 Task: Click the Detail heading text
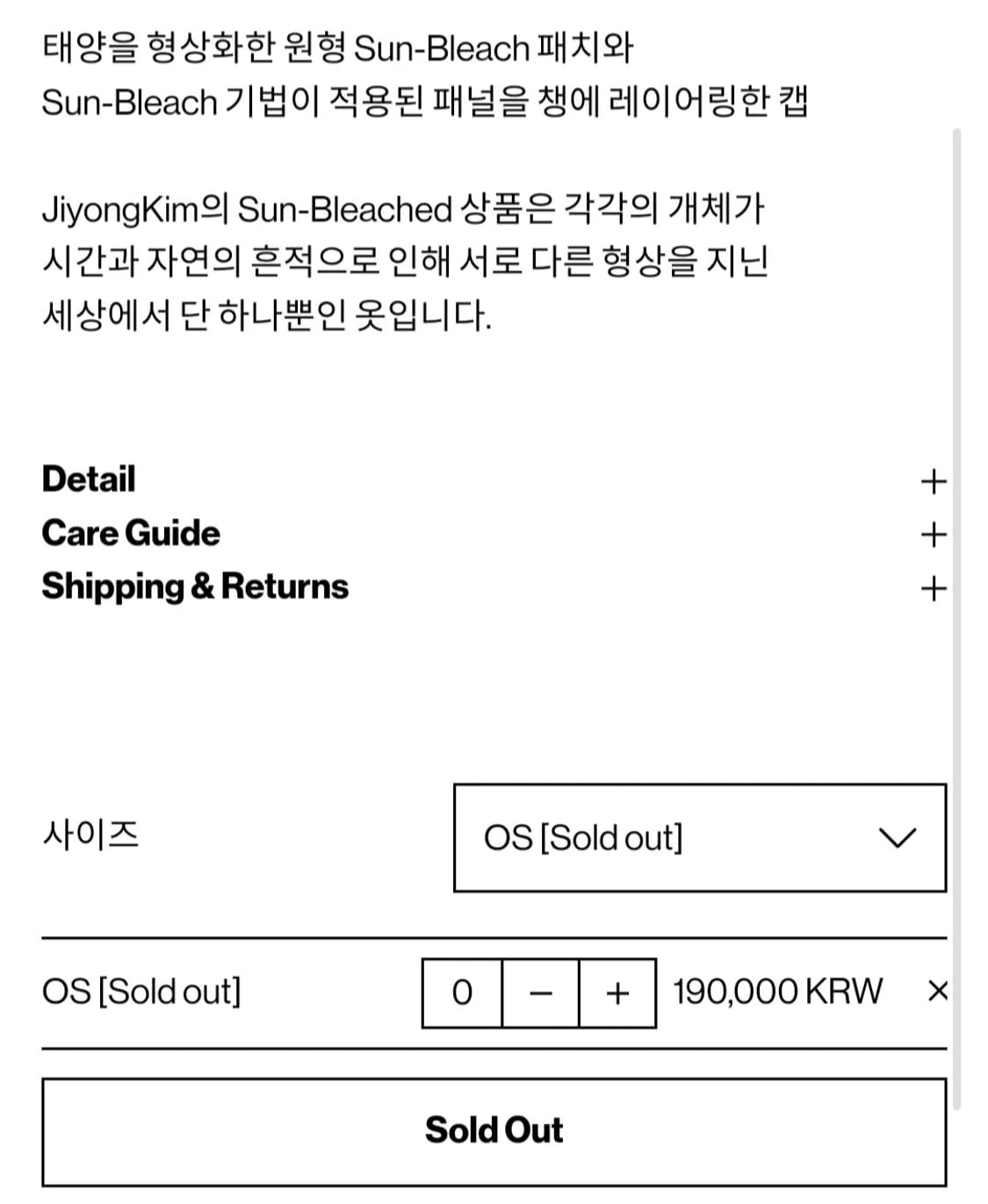click(87, 479)
